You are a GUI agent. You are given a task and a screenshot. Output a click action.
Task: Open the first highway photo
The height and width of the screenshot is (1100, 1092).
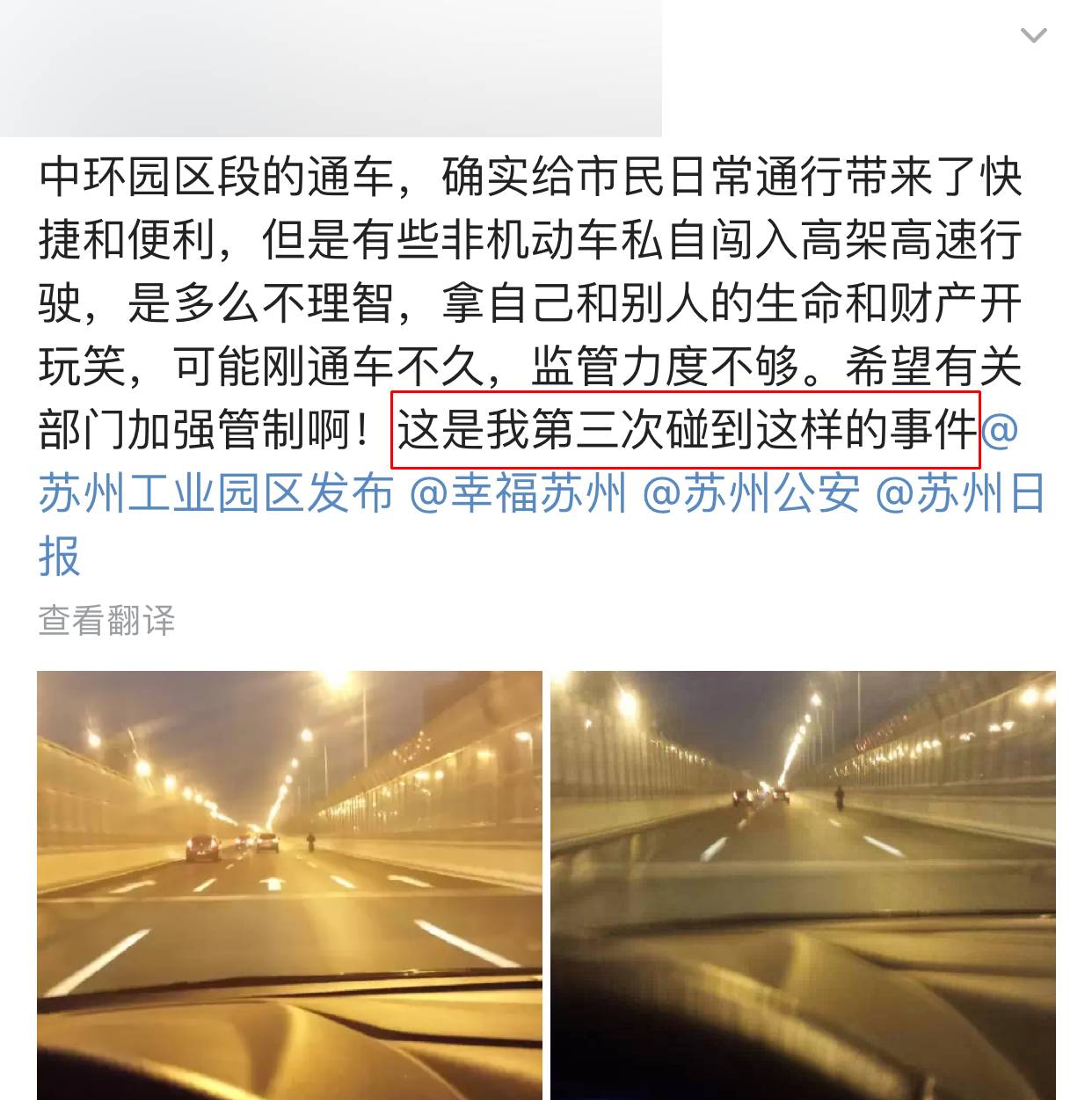289,884
